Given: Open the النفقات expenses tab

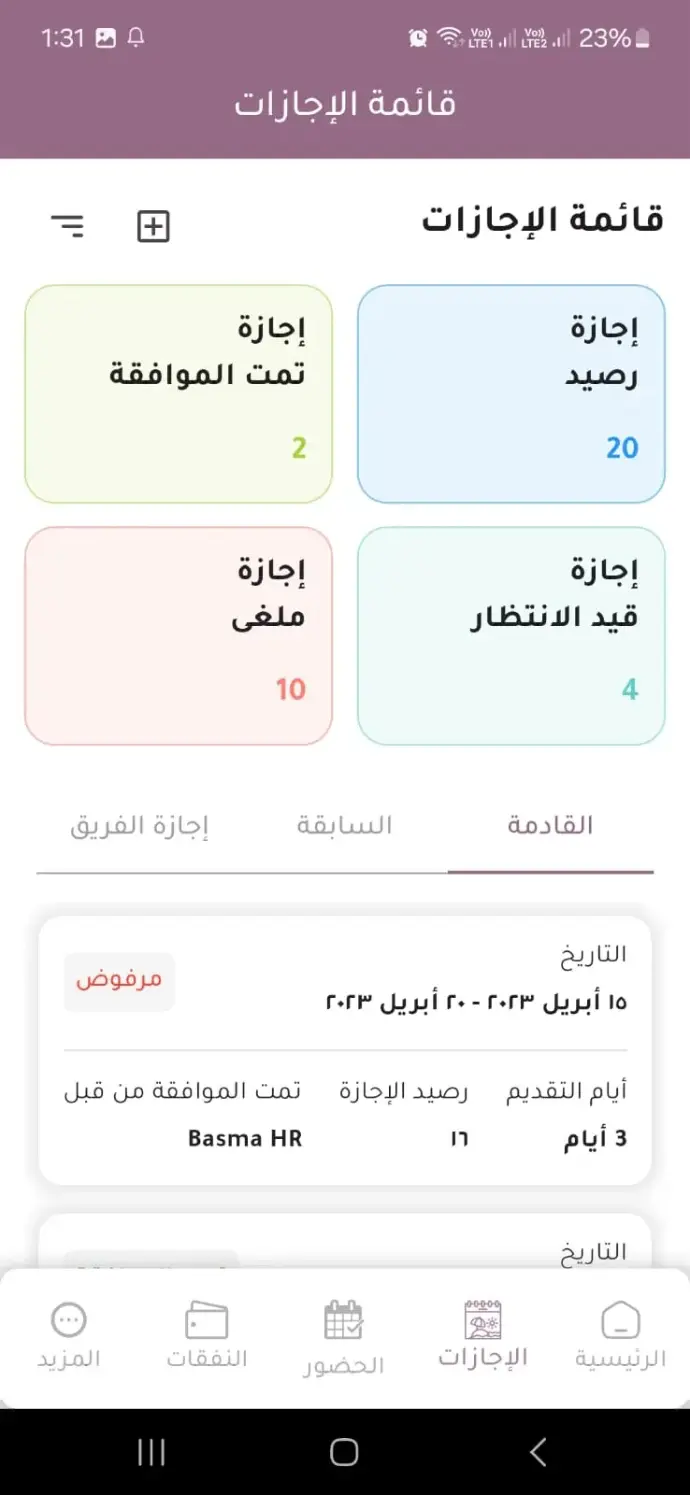Looking at the screenshot, I should [207, 1334].
